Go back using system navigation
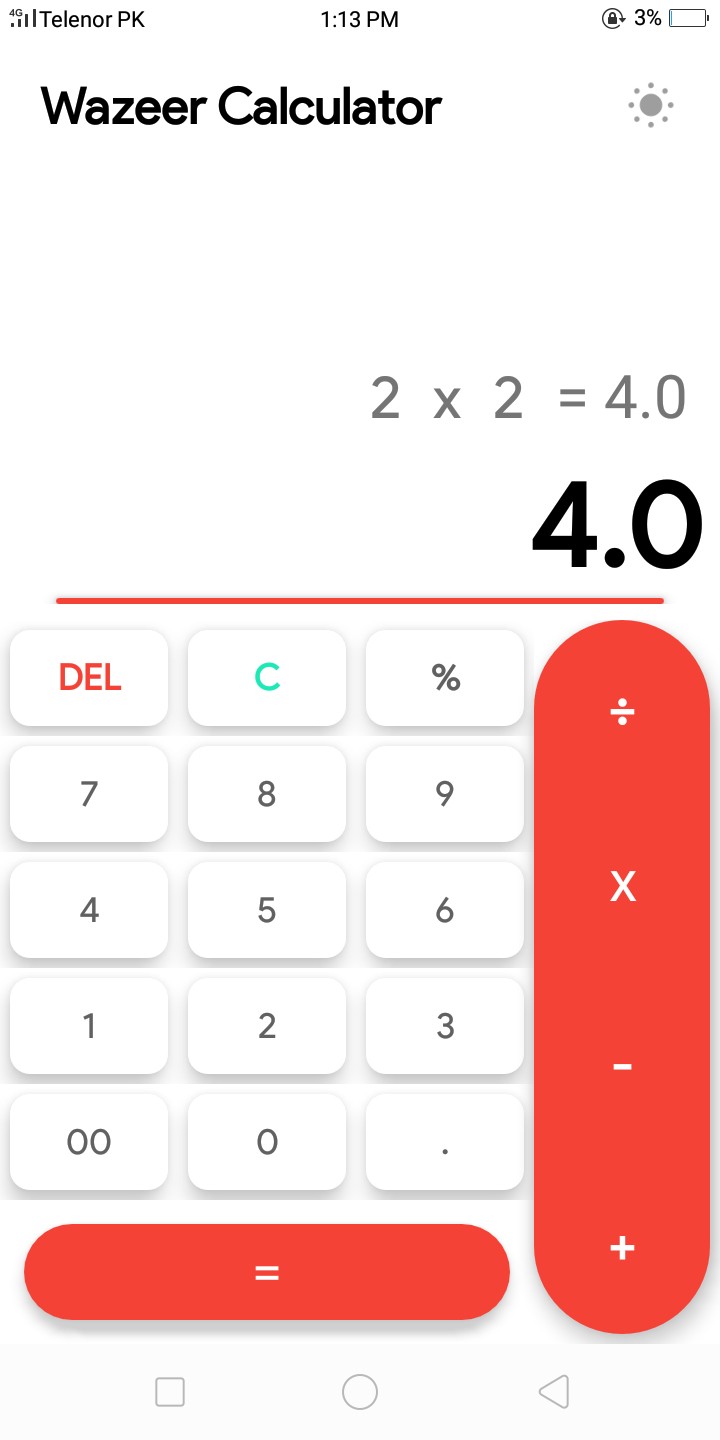 pyautogui.click(x=554, y=1391)
